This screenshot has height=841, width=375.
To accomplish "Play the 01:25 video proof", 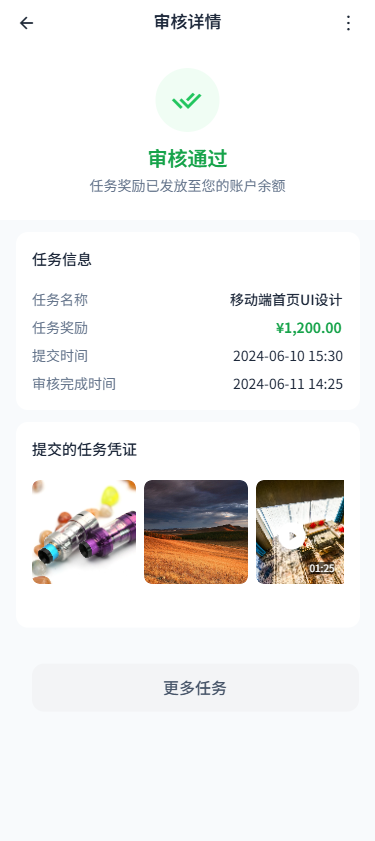I will click(x=300, y=532).
